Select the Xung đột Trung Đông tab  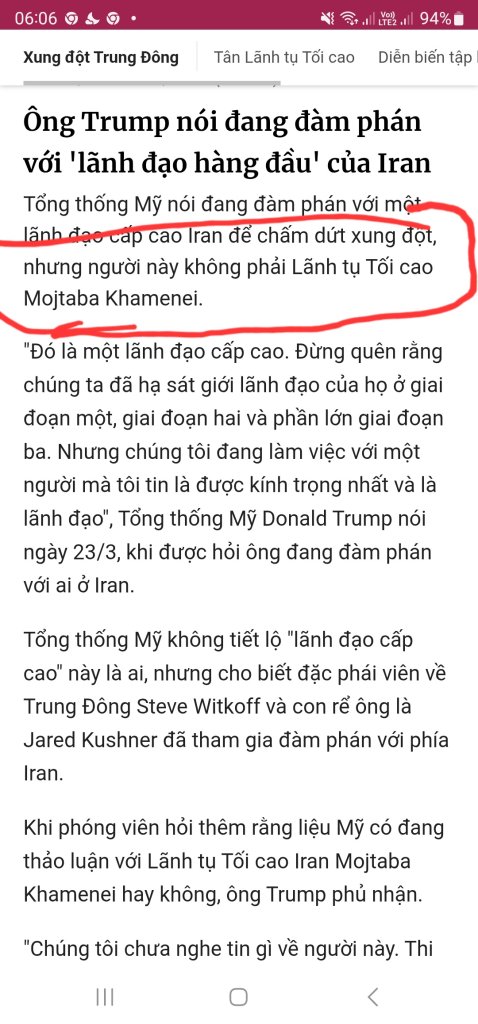[101, 57]
